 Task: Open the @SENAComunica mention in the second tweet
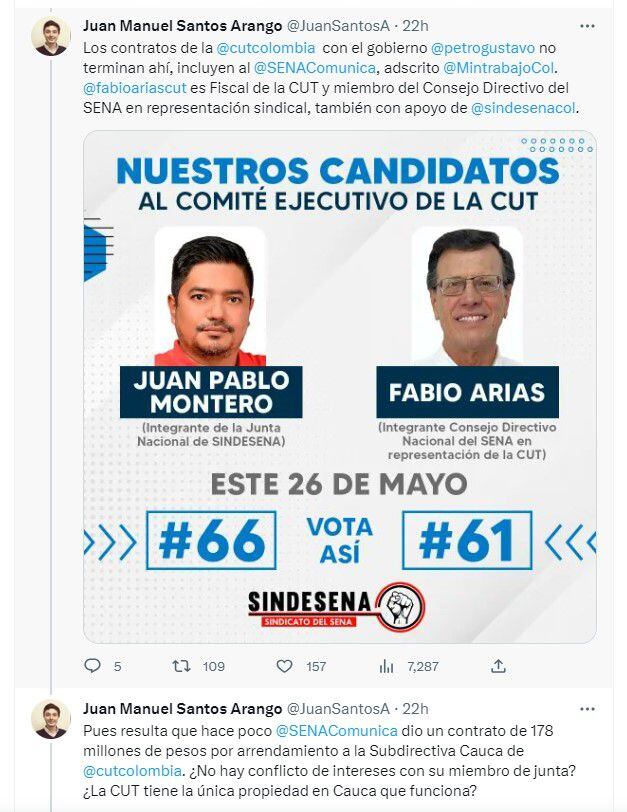pyautogui.click(x=336, y=731)
